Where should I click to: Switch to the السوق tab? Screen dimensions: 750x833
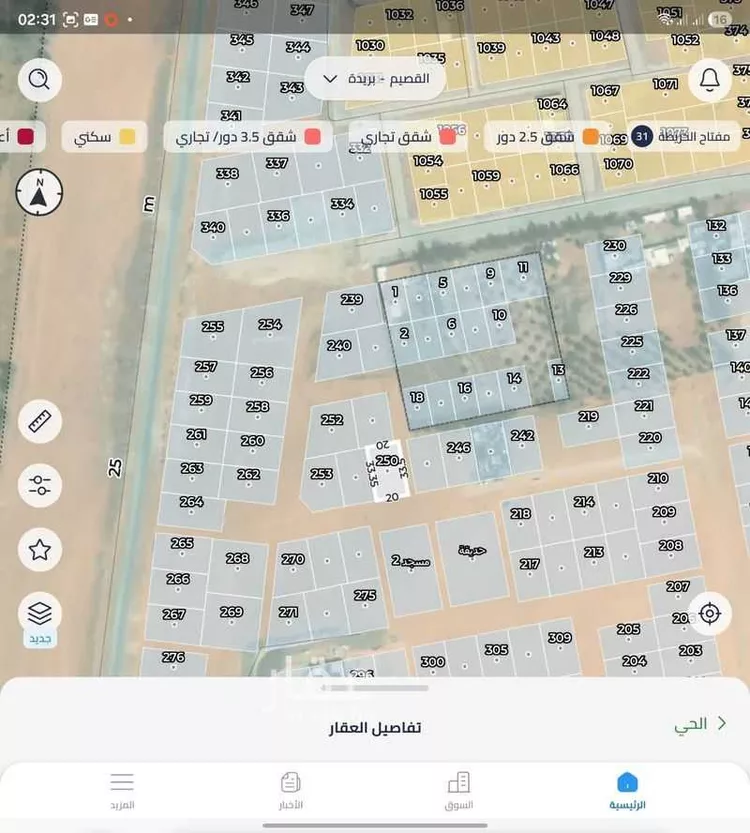[x=459, y=790]
